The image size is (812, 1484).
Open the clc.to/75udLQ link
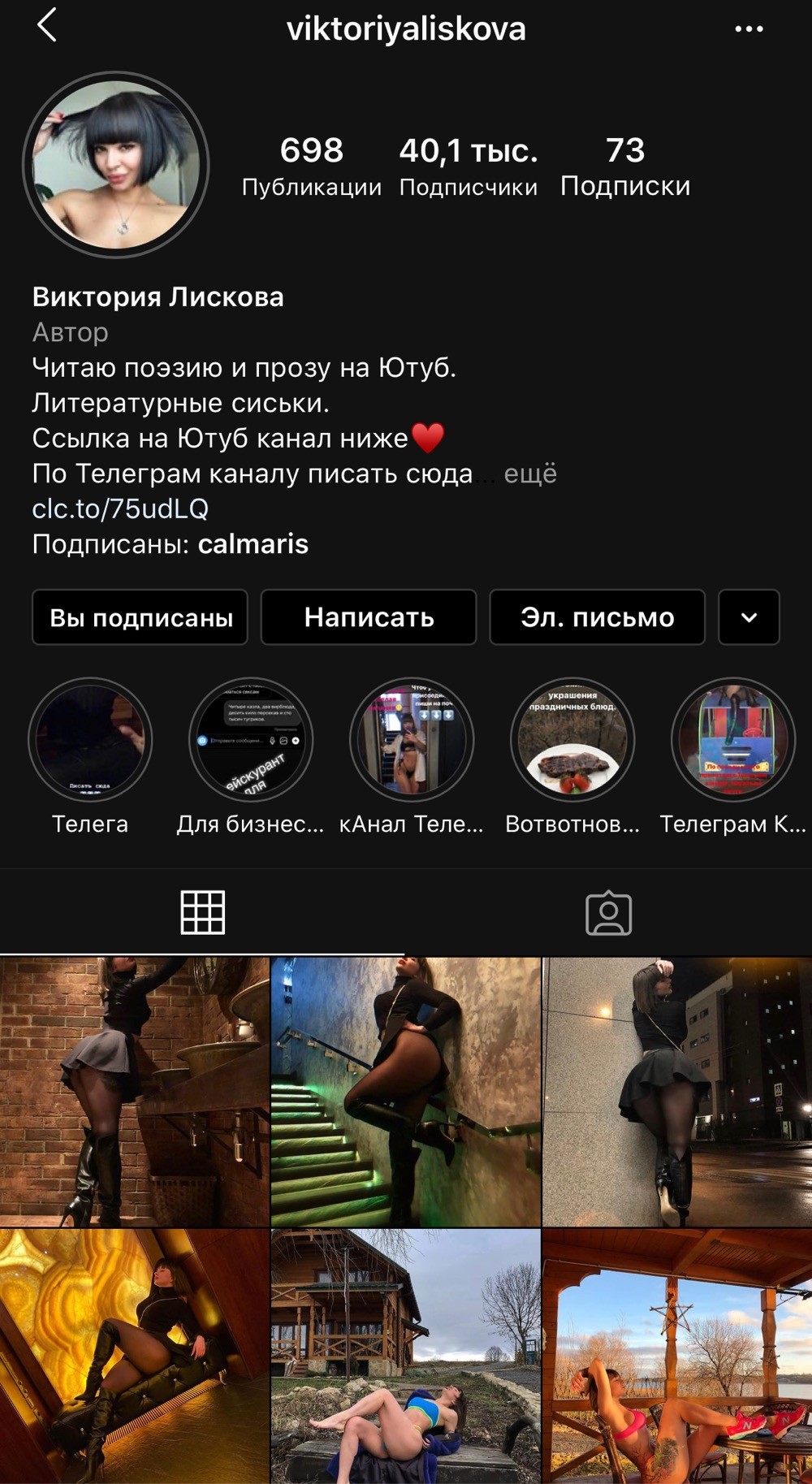120,508
